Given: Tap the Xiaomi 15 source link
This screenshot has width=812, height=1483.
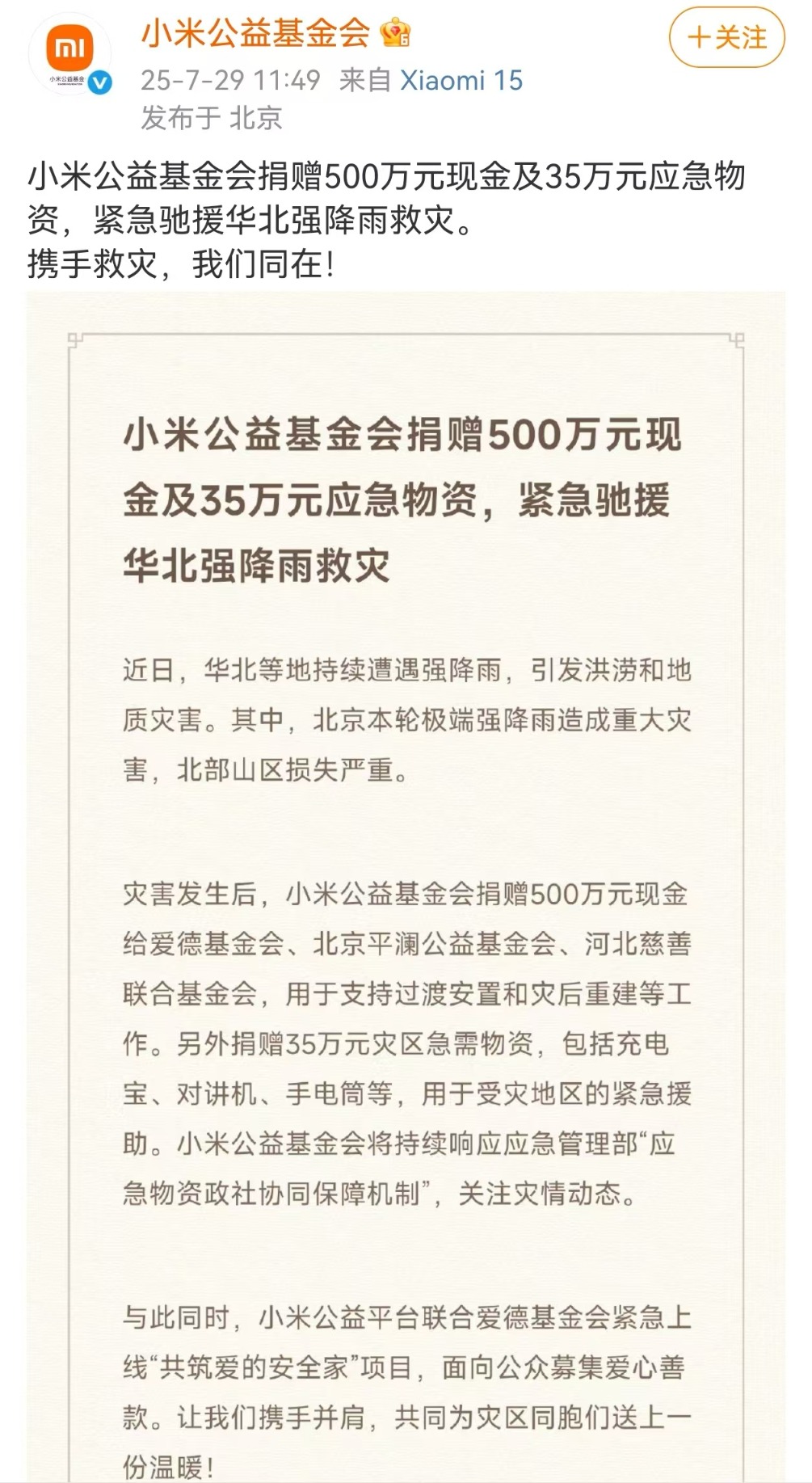Looking at the screenshot, I should 461,80.
